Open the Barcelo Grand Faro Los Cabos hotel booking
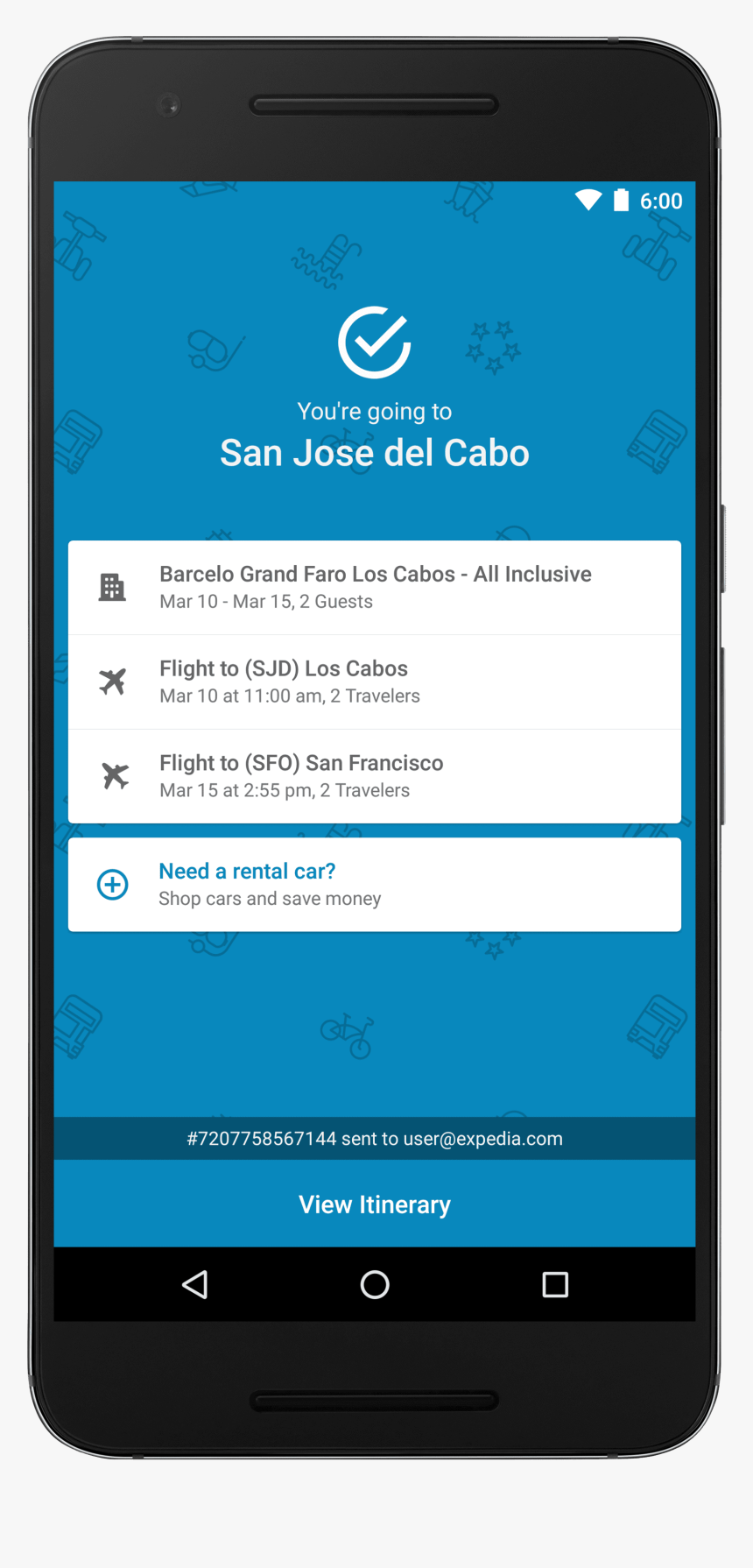Screen dimensions: 753x1568 pyautogui.click(x=375, y=587)
